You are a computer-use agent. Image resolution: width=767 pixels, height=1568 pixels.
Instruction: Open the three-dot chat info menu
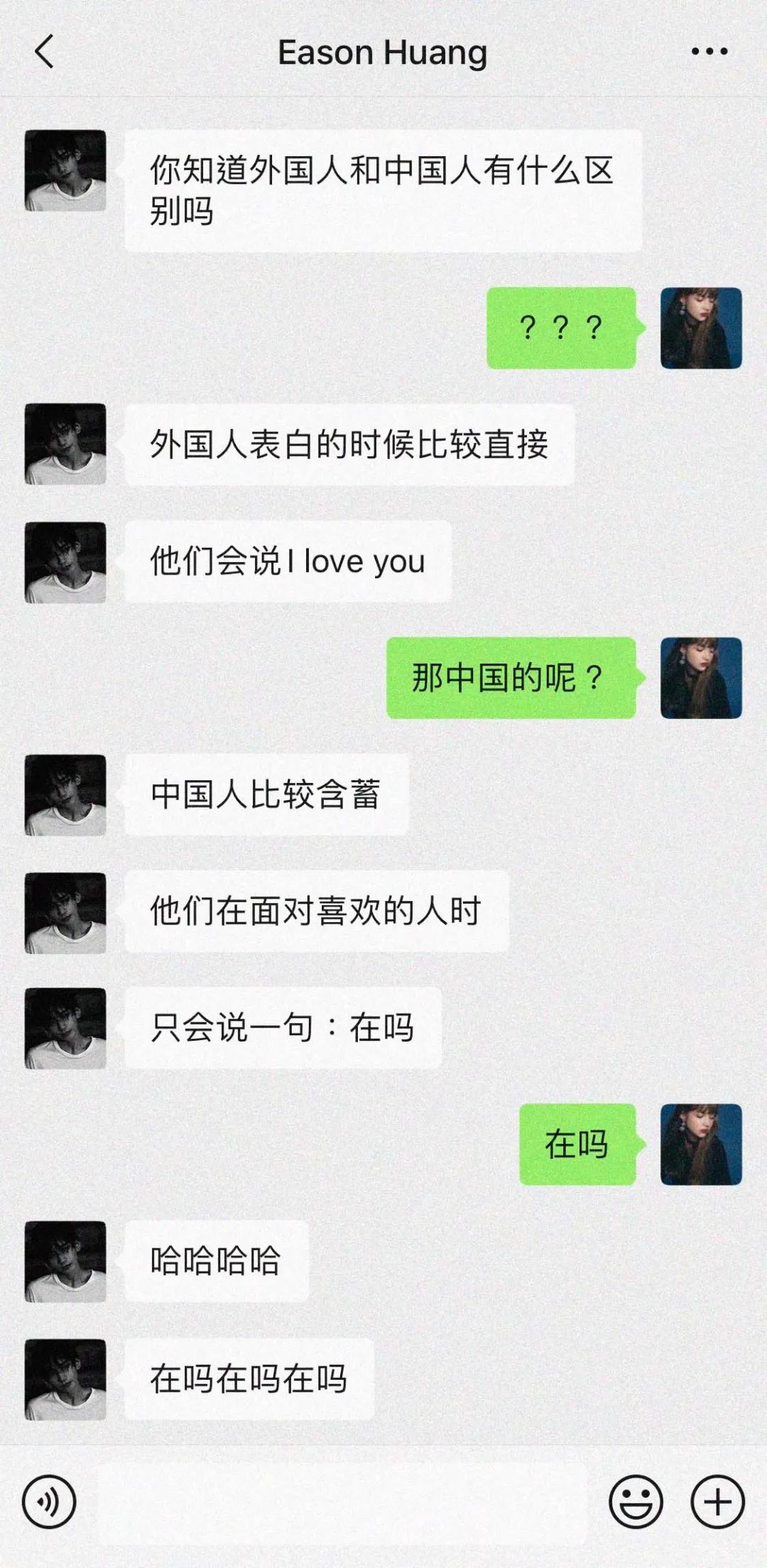709,52
